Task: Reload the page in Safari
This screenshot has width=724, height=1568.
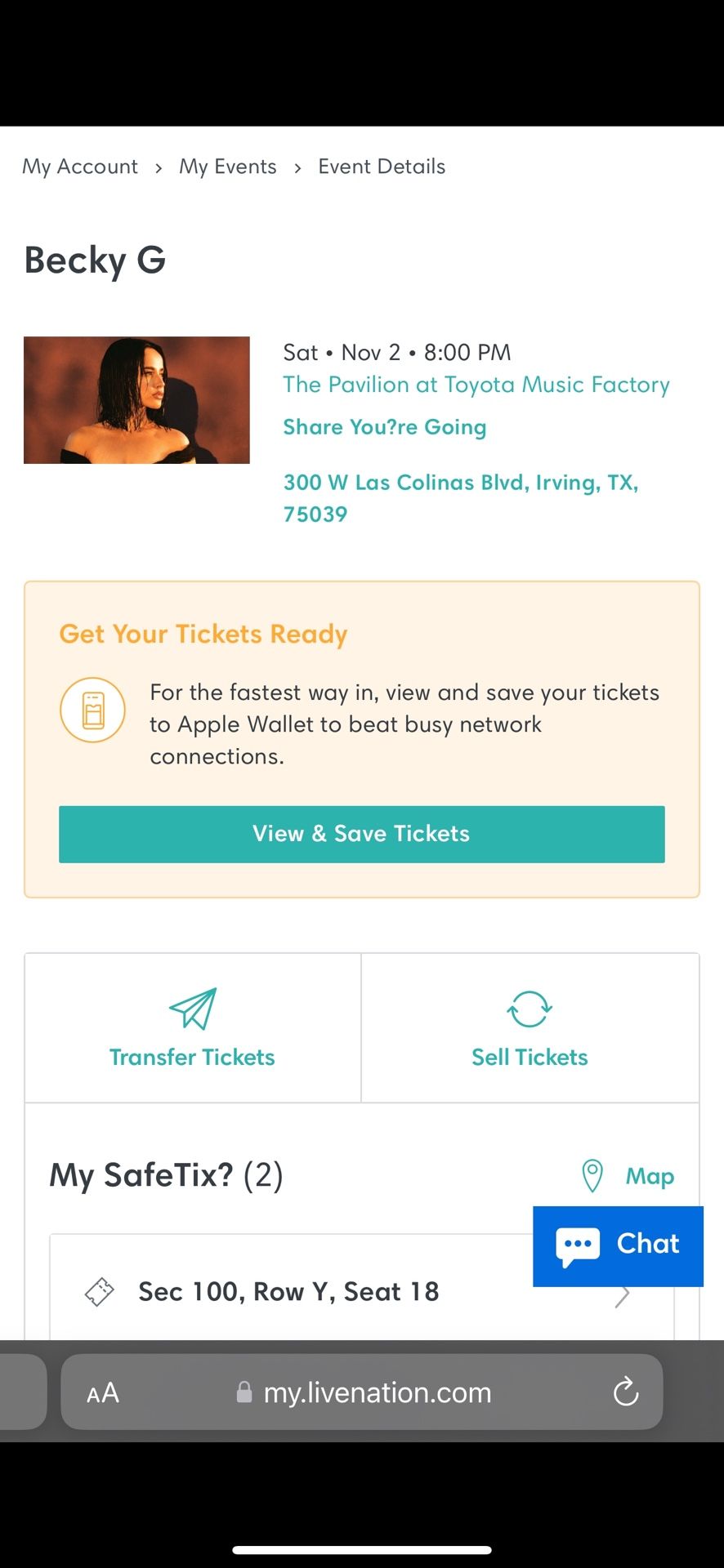Action: (625, 1392)
